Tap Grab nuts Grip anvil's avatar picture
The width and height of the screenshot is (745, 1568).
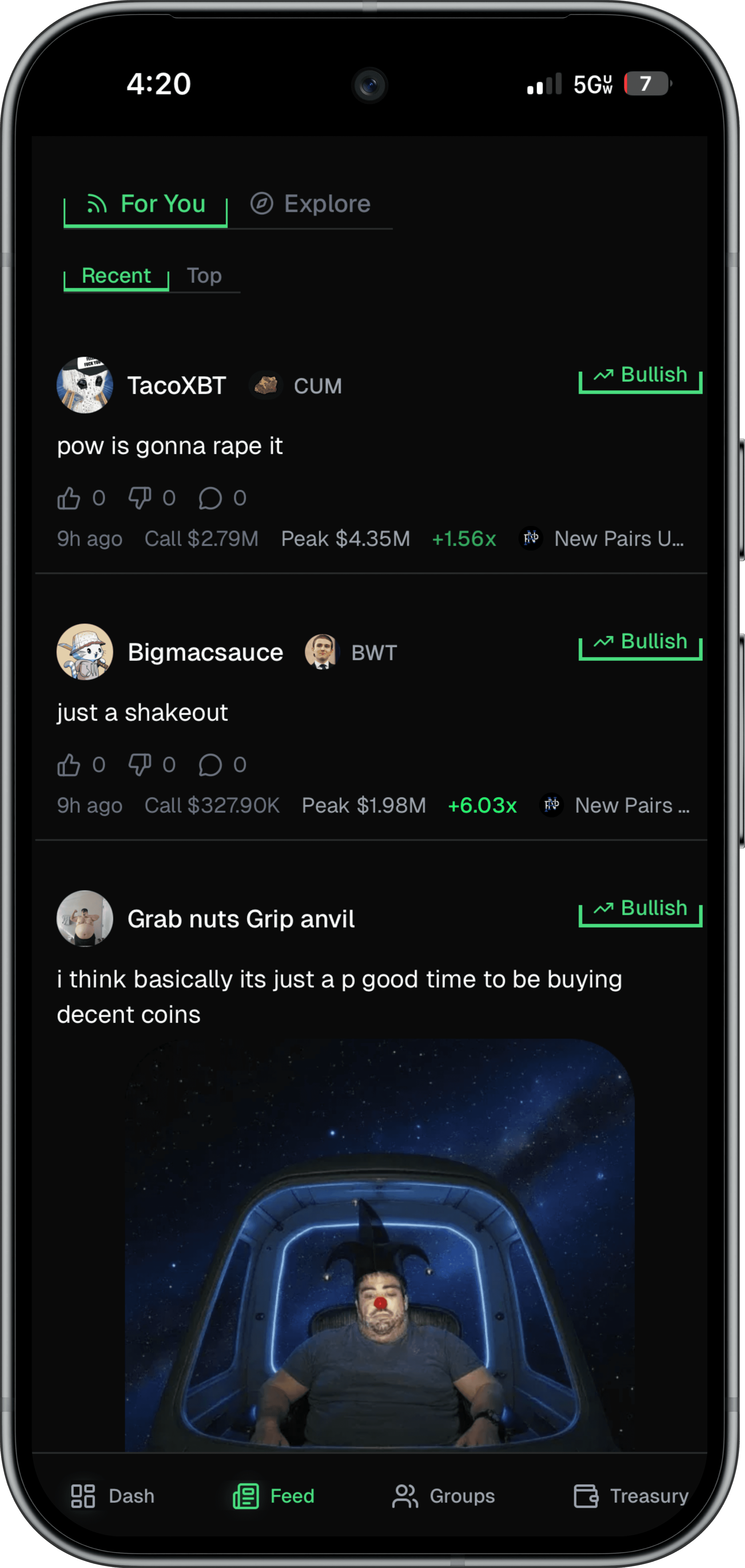(85, 918)
